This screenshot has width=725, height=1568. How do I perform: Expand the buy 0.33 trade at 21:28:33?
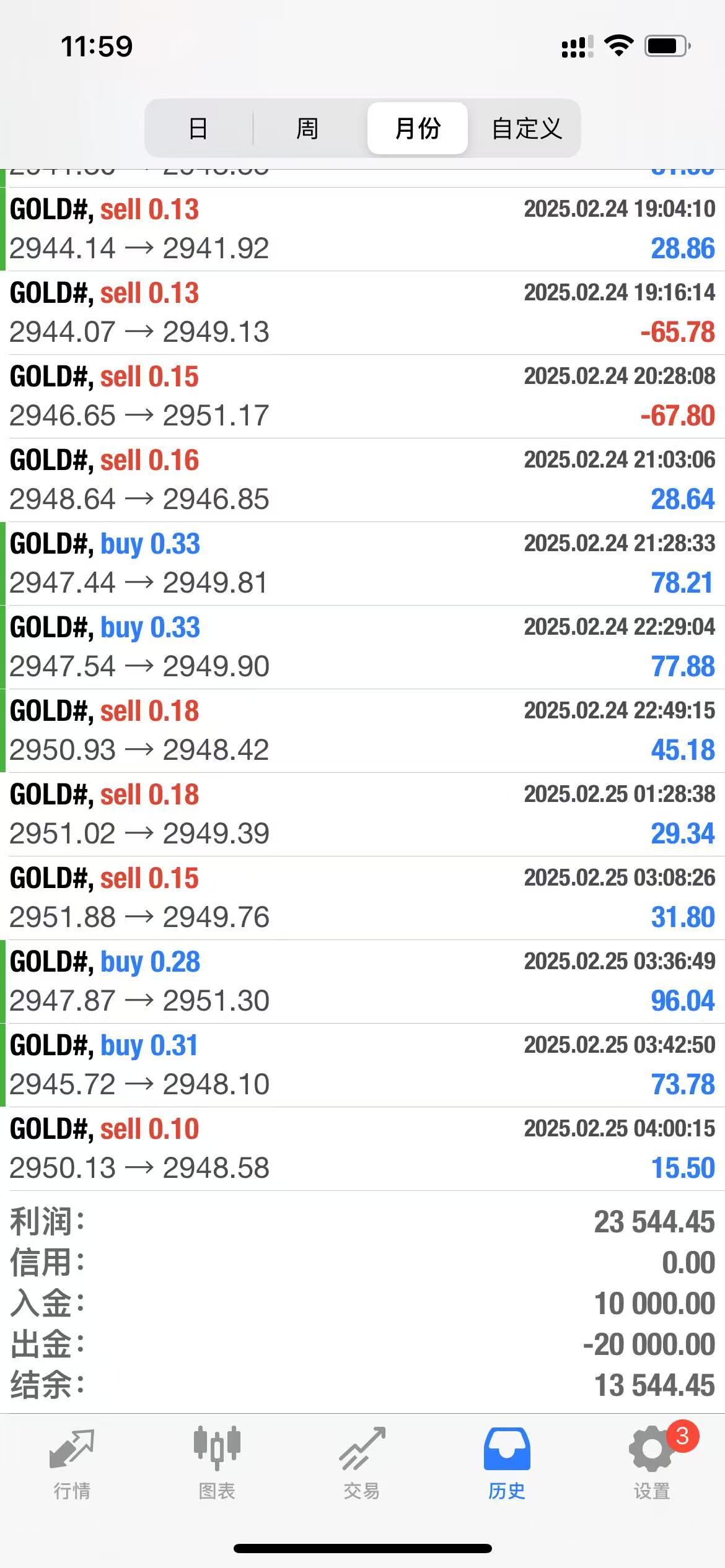[362, 564]
